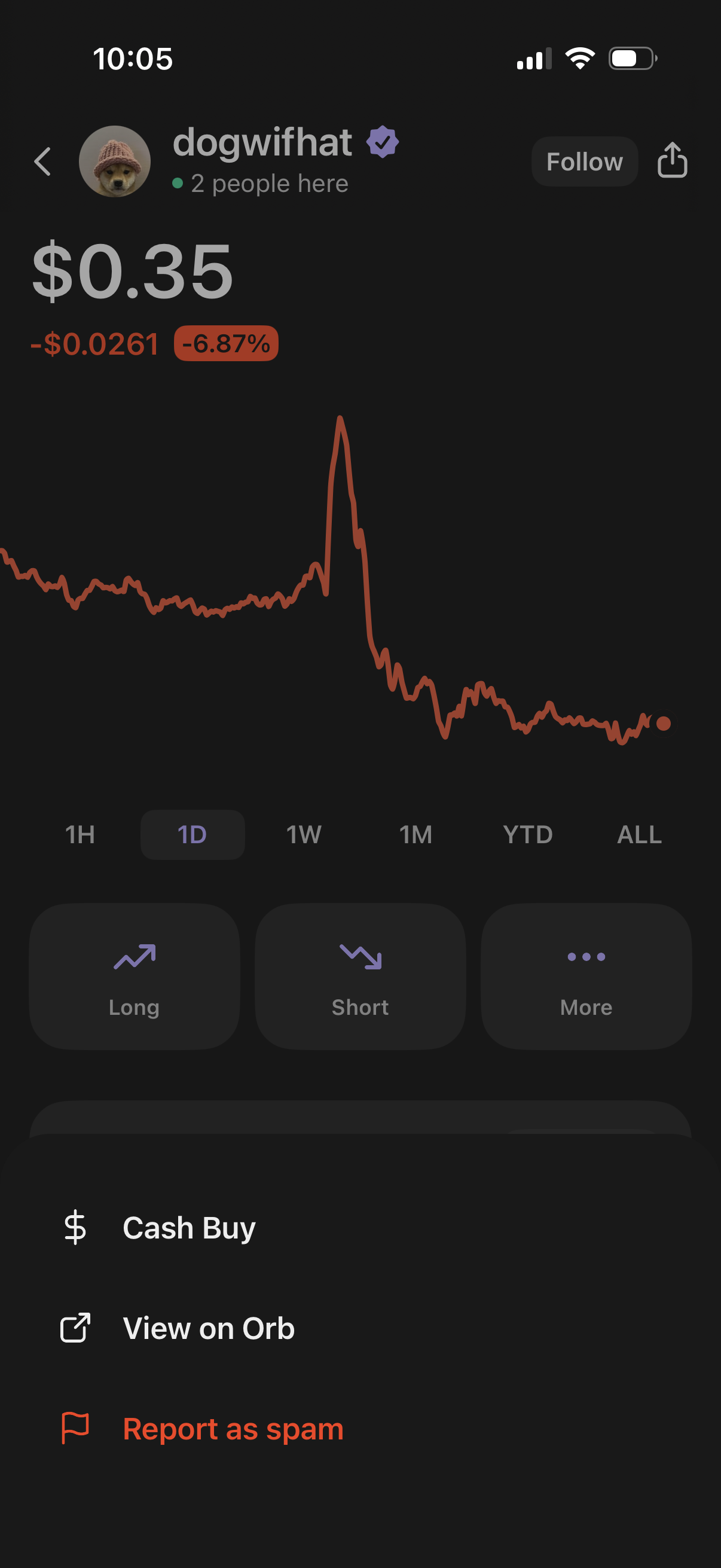
Task: Select the YTD timeframe option
Action: pyautogui.click(x=527, y=834)
